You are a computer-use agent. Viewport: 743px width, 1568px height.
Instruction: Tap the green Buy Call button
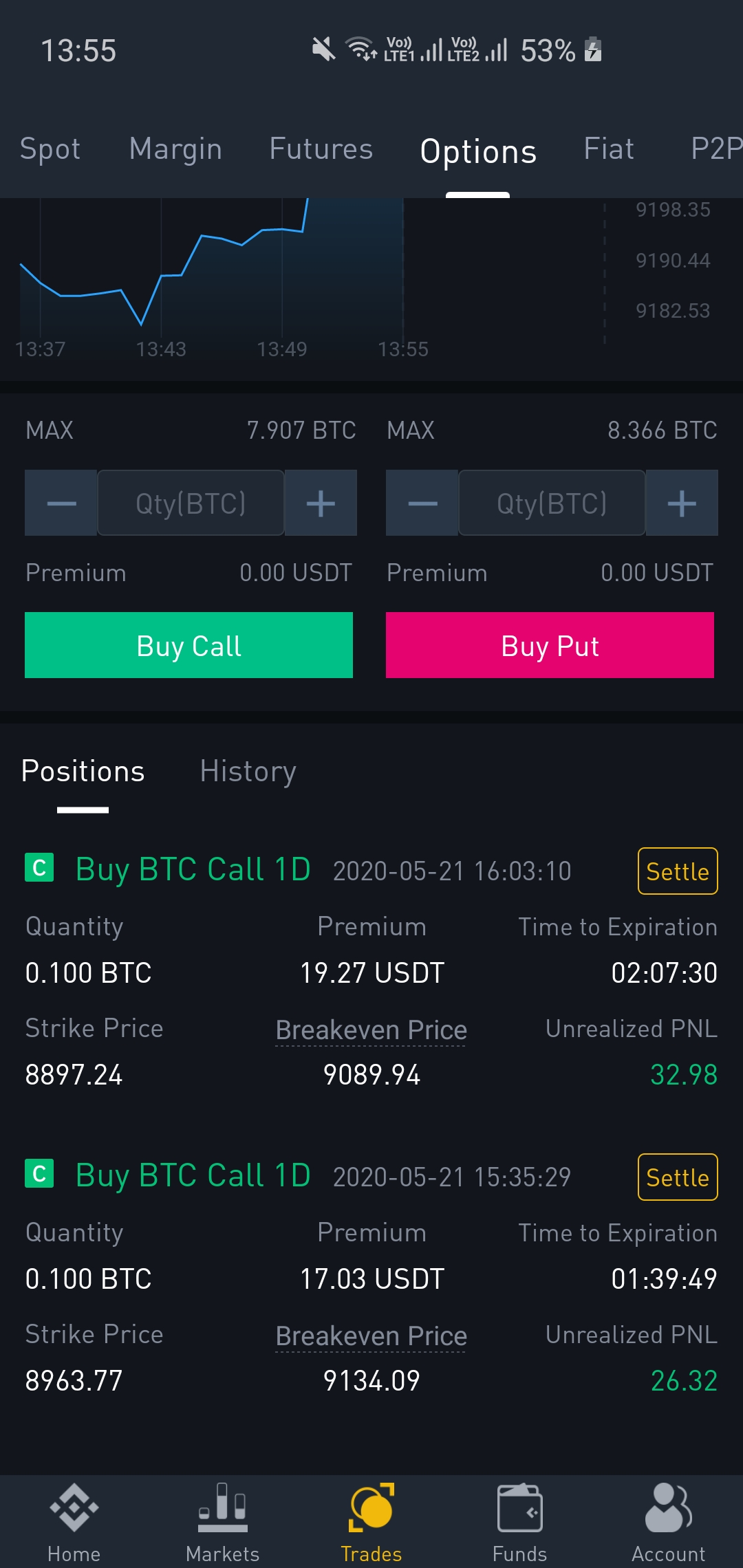189,645
